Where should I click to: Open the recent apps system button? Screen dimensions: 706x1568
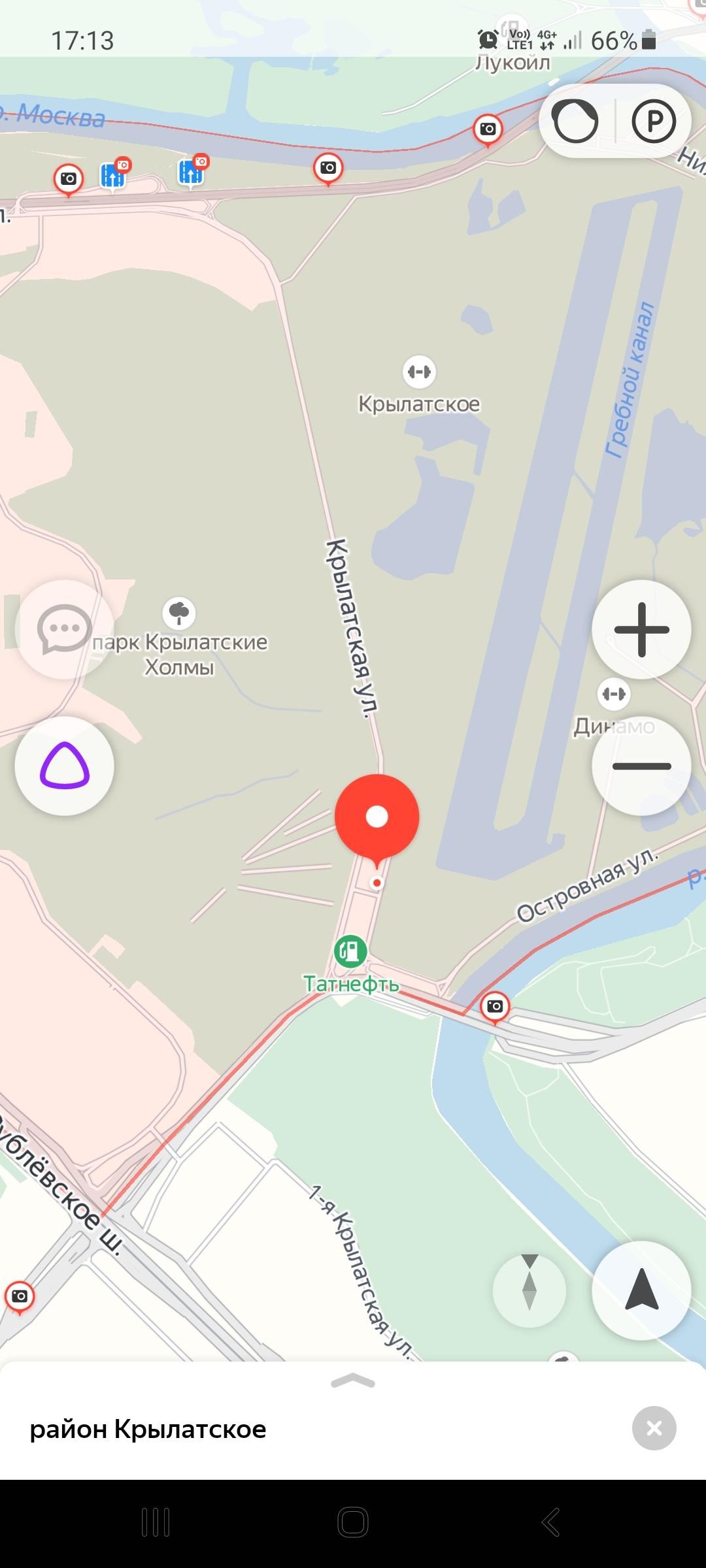click(x=156, y=1522)
